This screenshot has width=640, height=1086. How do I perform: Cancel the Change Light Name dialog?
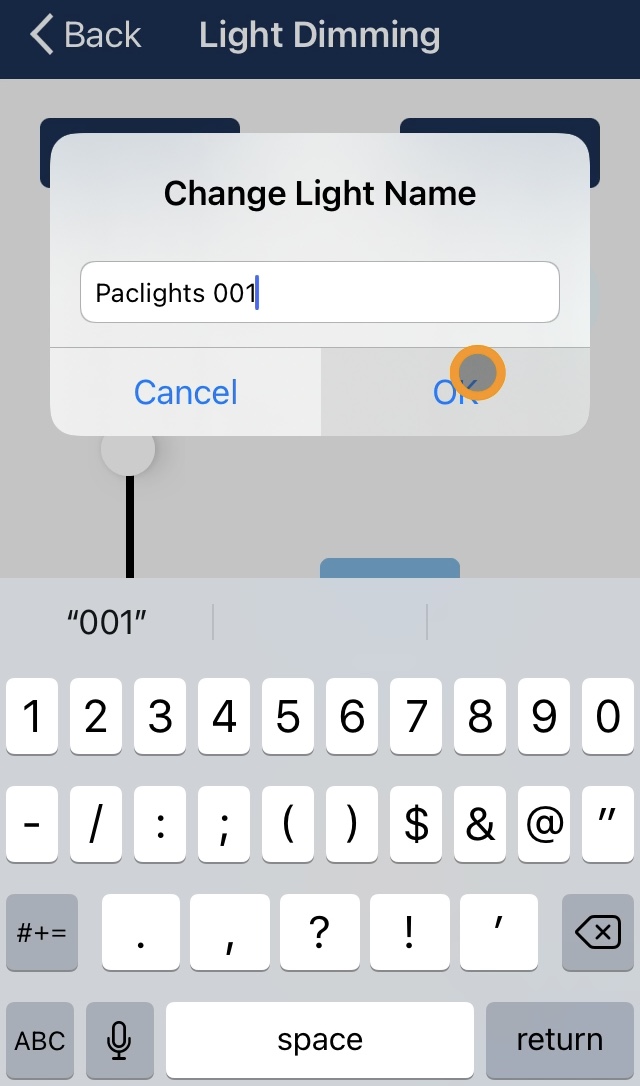click(185, 392)
